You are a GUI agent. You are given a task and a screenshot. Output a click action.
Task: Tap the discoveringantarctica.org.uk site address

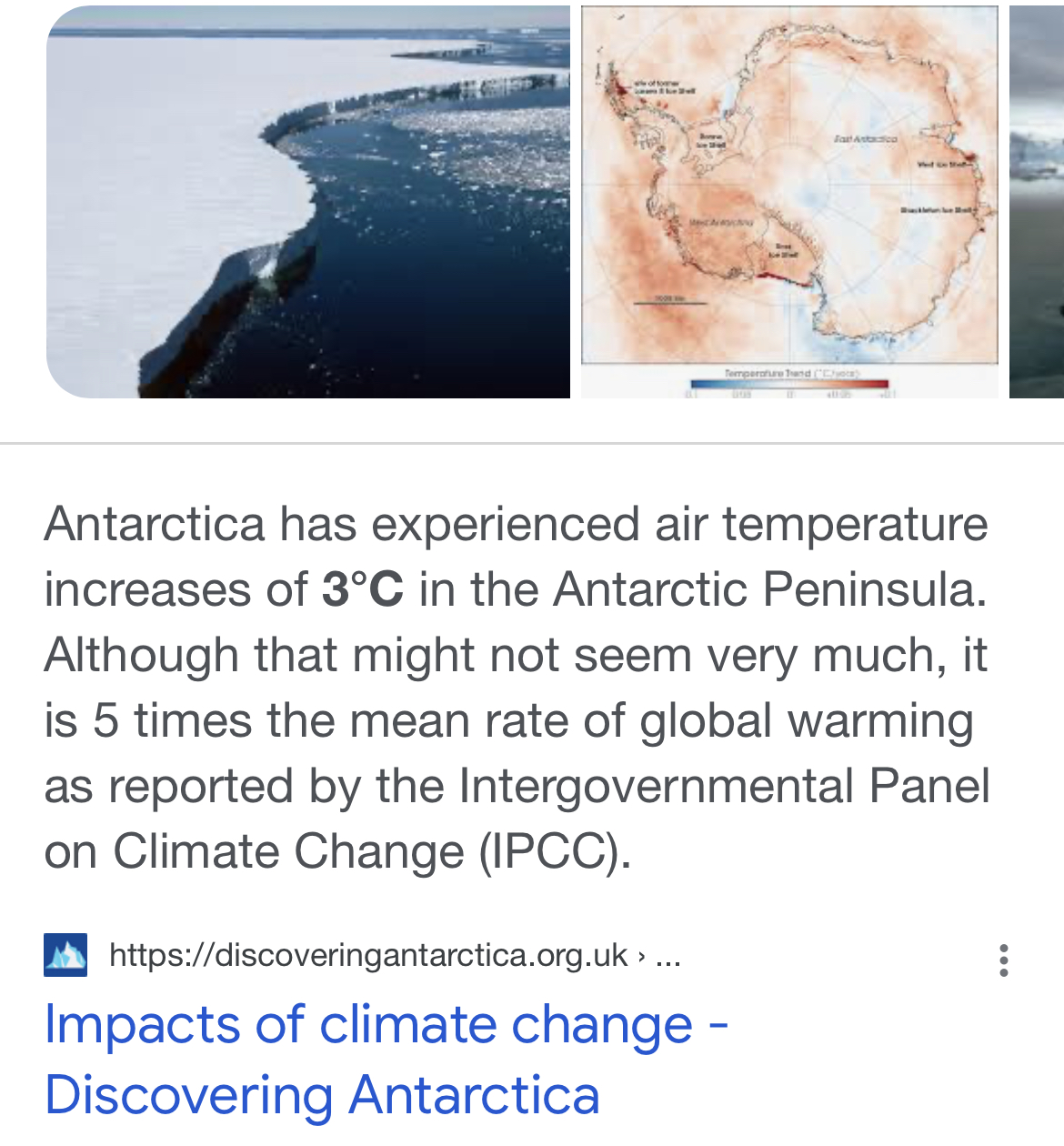[x=367, y=956]
